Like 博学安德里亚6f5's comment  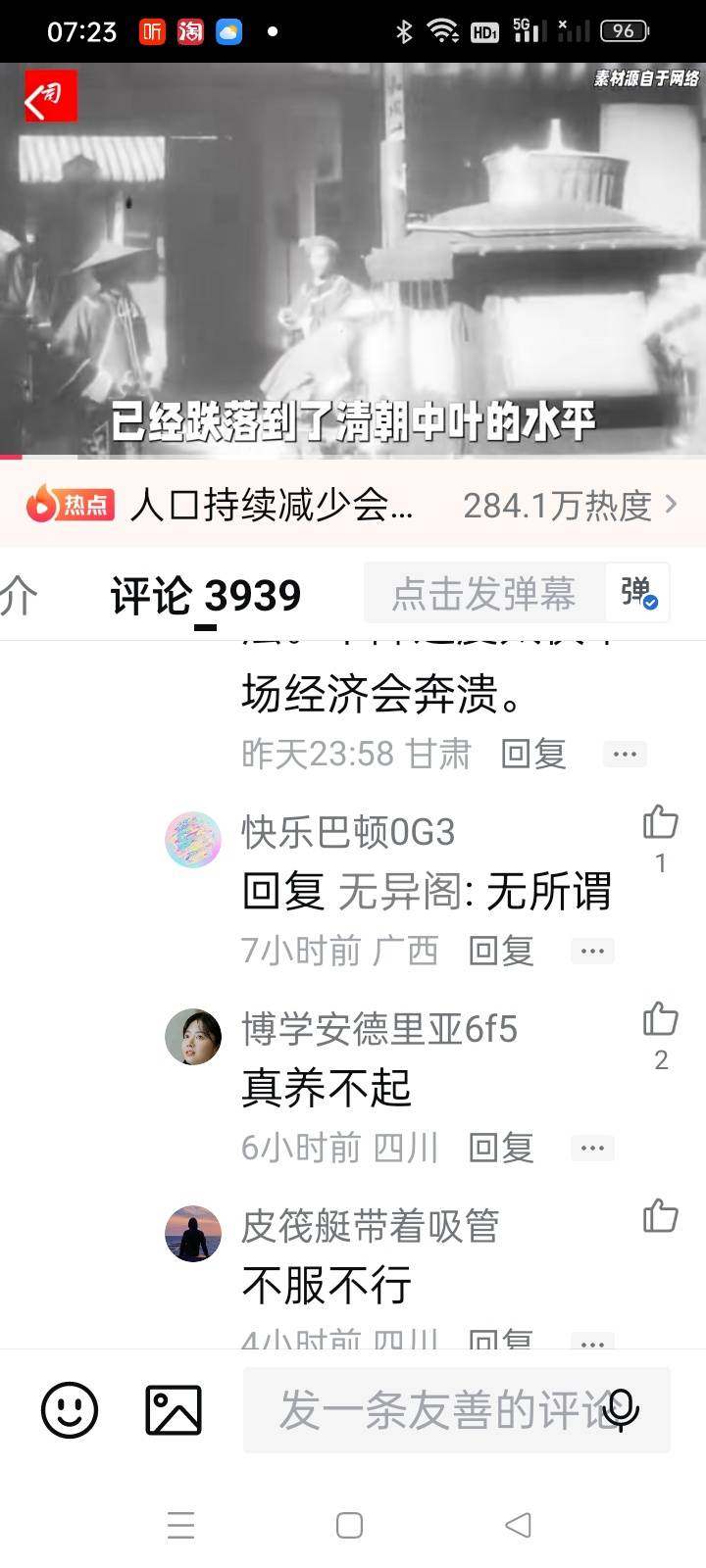tap(660, 1020)
